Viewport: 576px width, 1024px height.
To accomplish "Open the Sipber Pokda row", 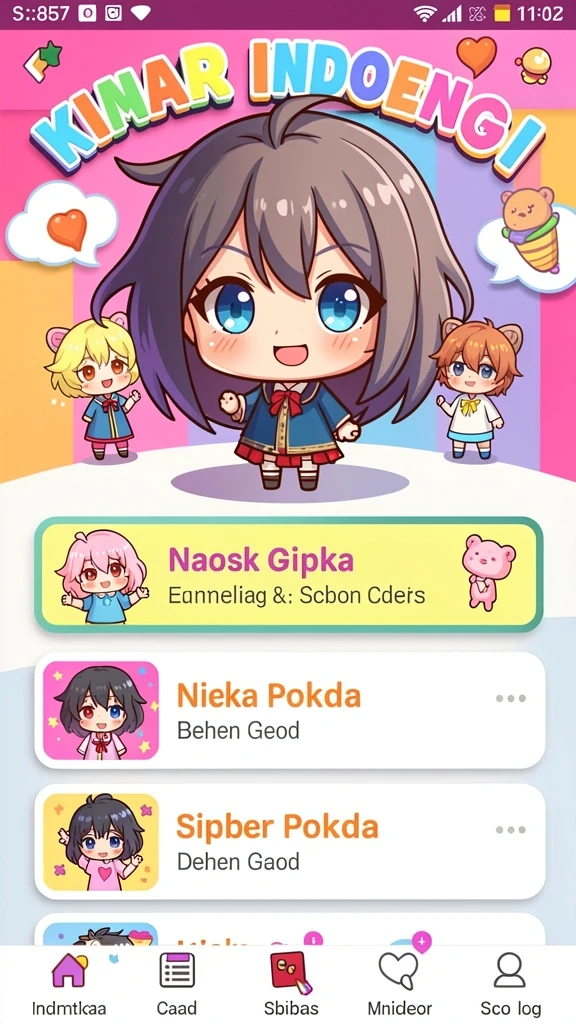I will [289, 842].
